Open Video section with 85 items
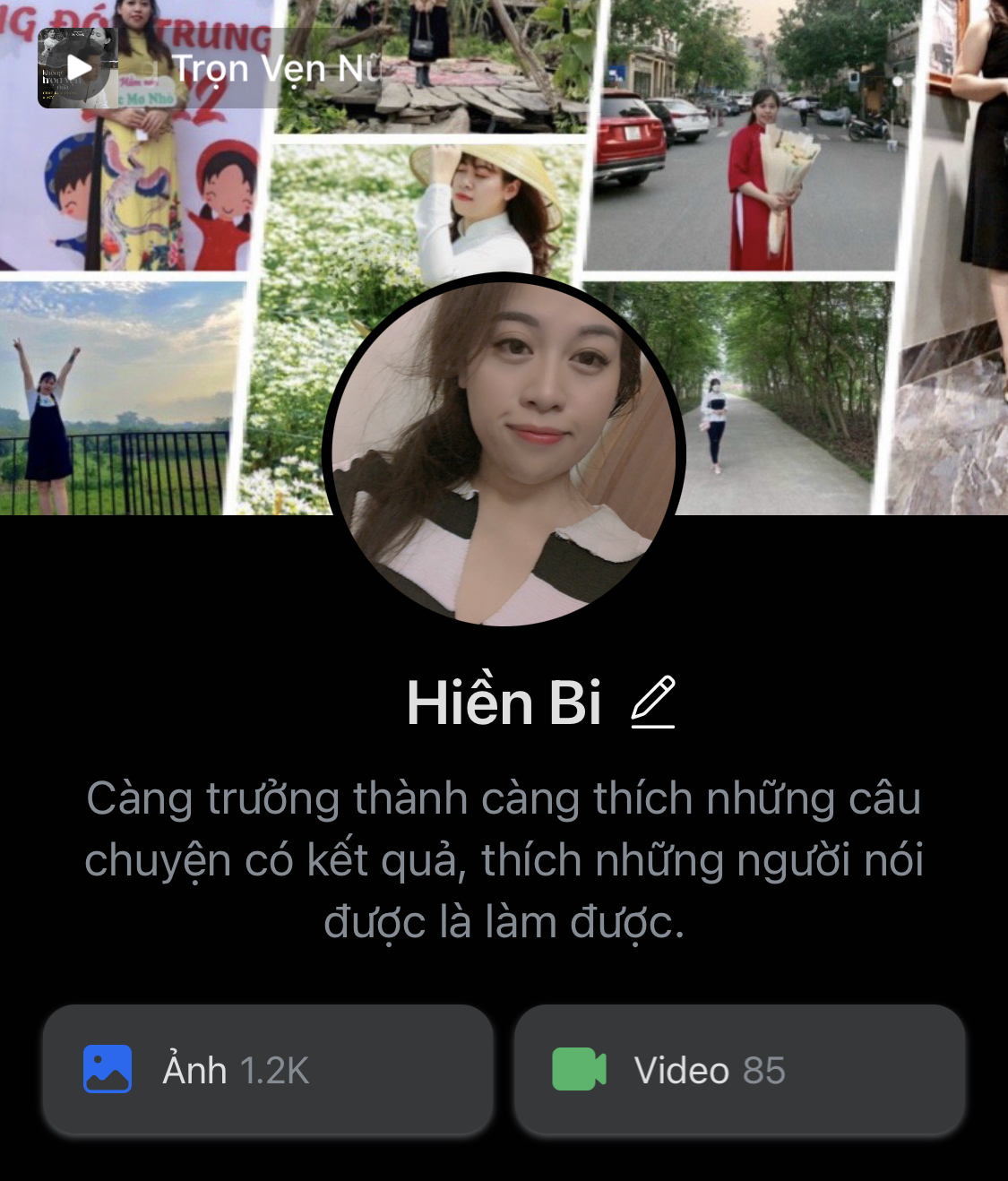Viewport: 1008px width, 1181px height. click(739, 1070)
